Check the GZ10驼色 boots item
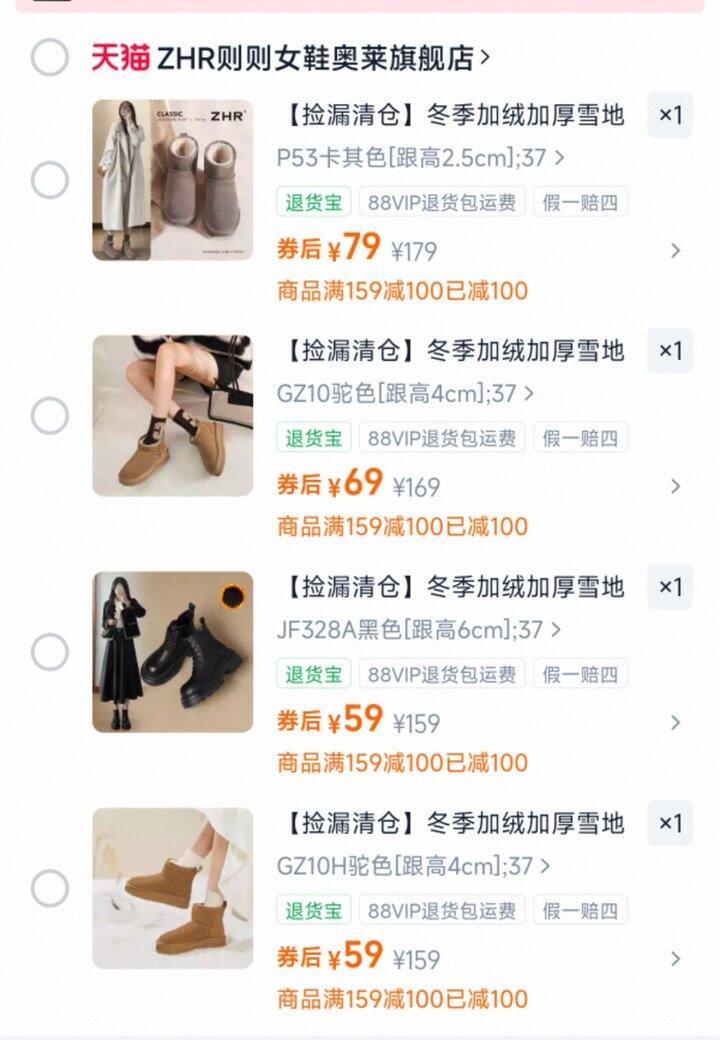This screenshot has width=720, height=1040. tap(50, 416)
